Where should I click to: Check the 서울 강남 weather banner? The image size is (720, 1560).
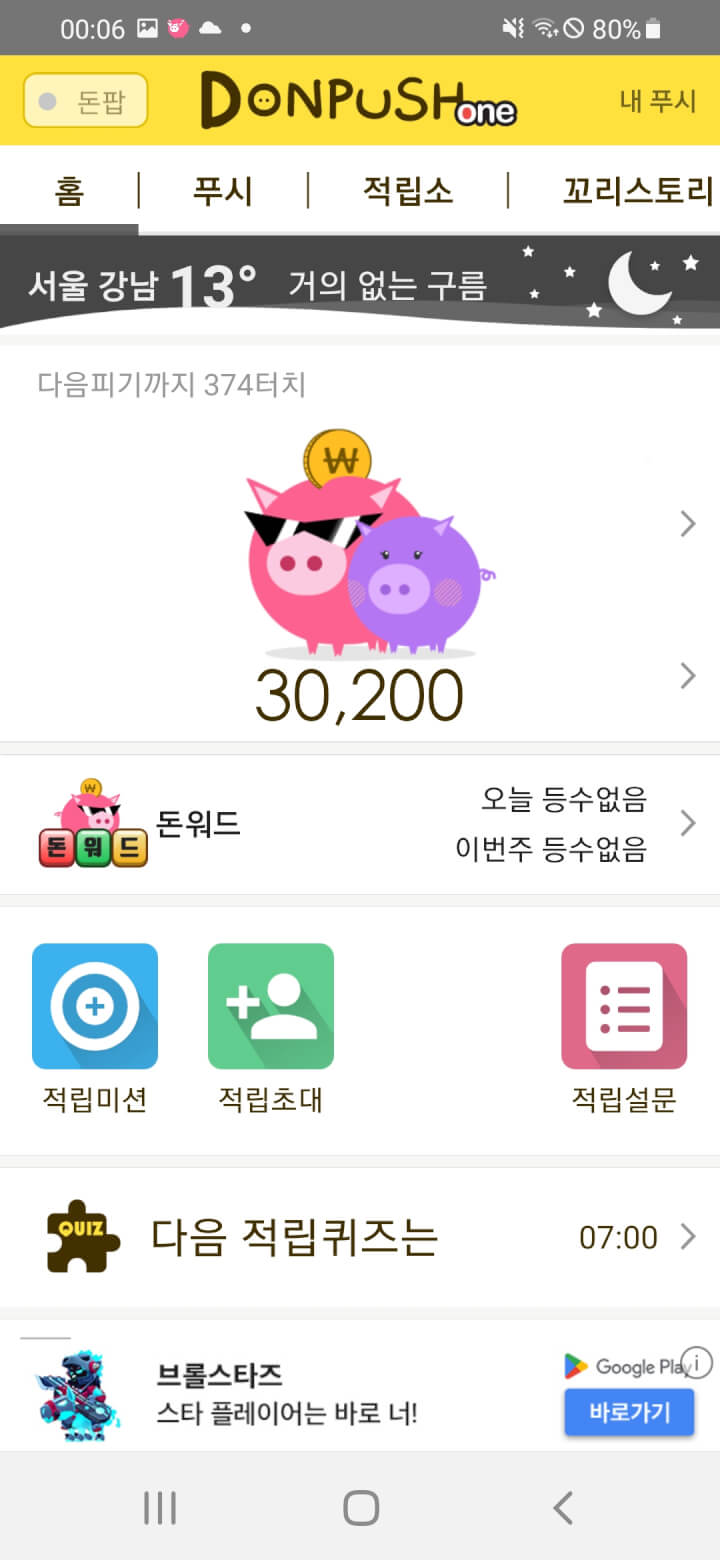point(360,284)
